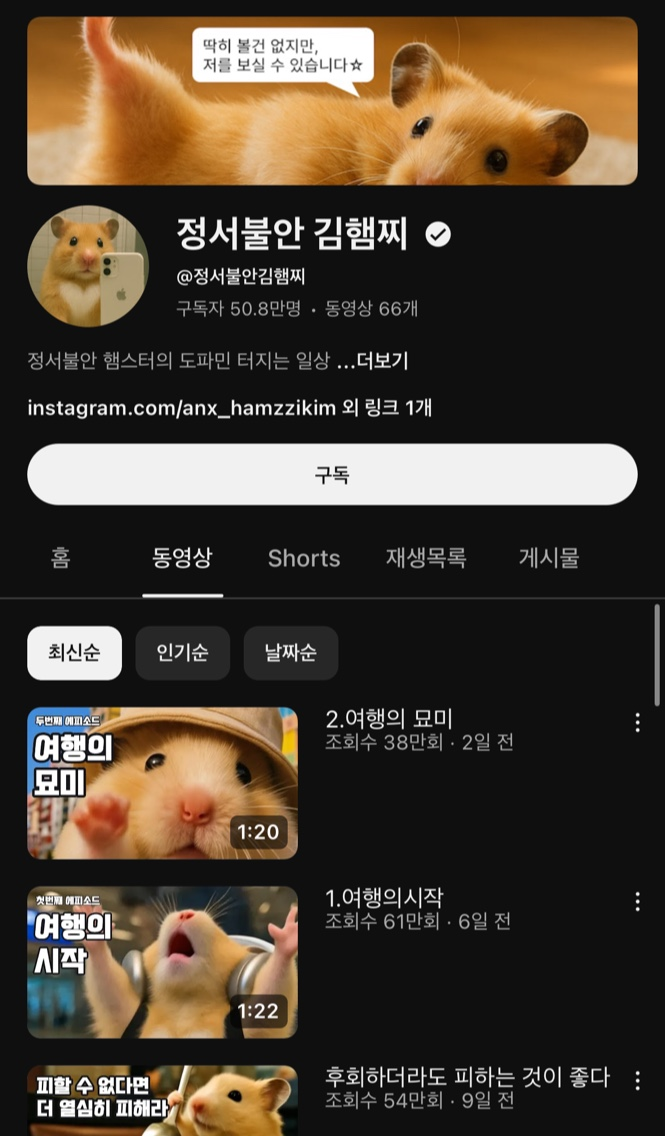View the channel profile picture

(87, 266)
